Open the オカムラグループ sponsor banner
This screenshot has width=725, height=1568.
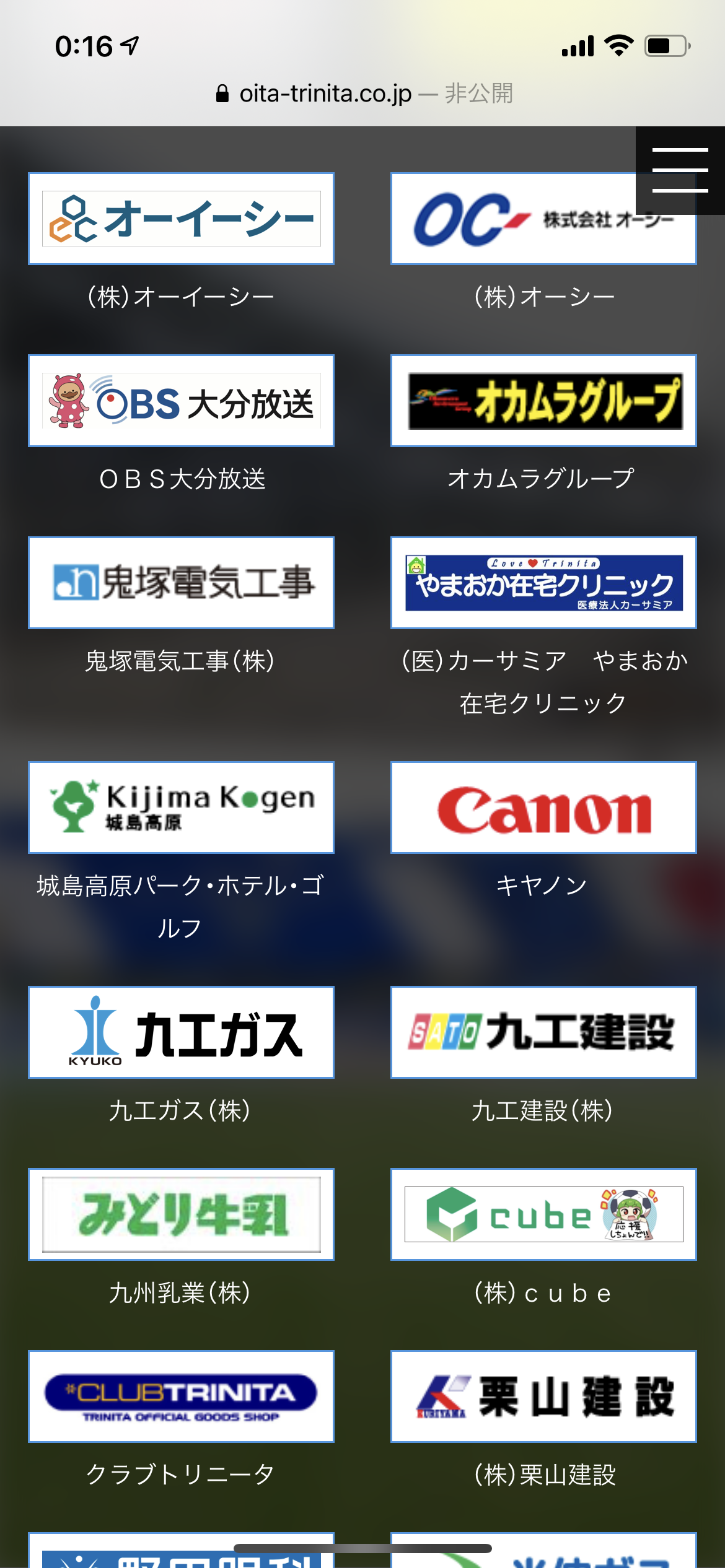point(543,401)
